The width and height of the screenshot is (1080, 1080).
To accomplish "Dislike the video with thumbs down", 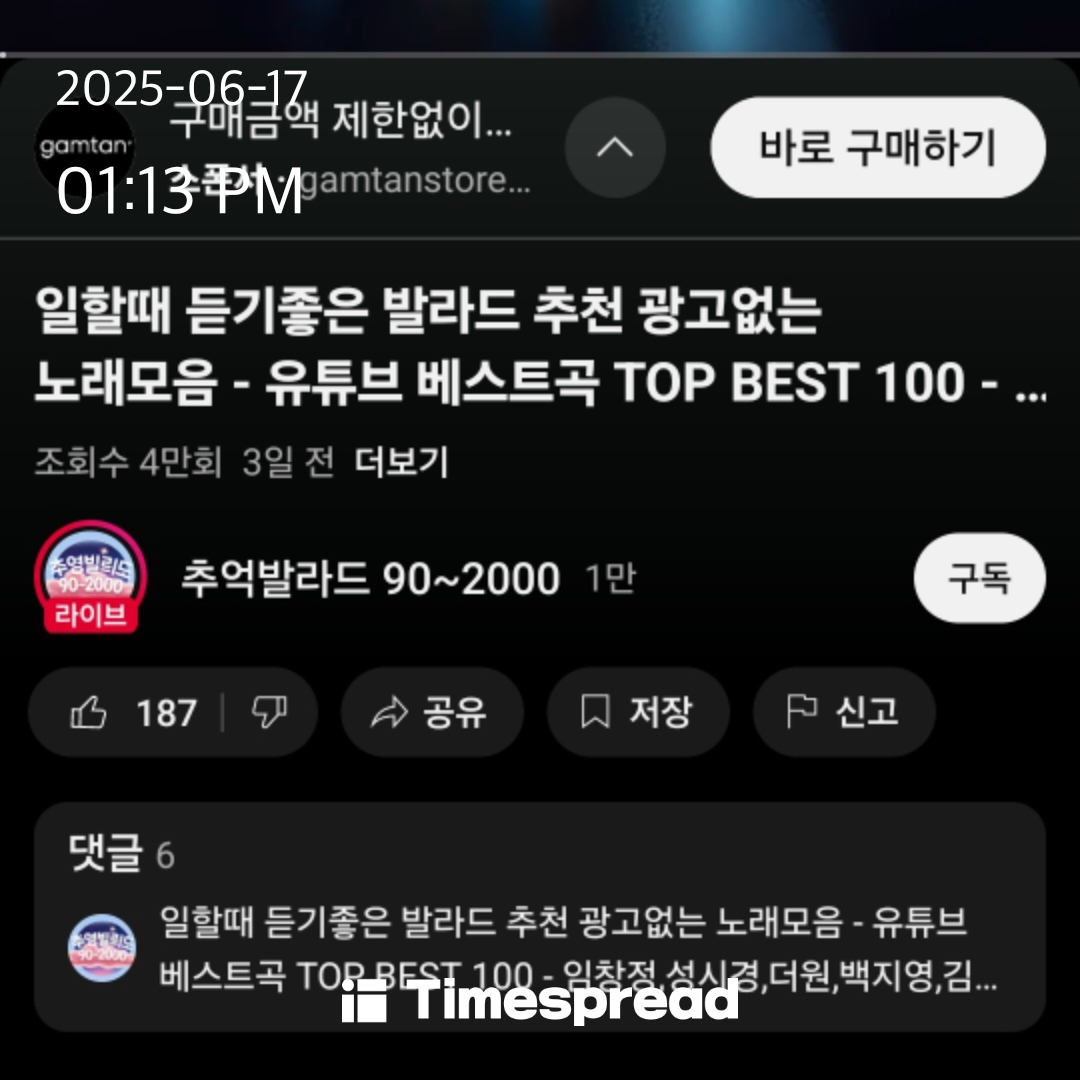I will 268,713.
